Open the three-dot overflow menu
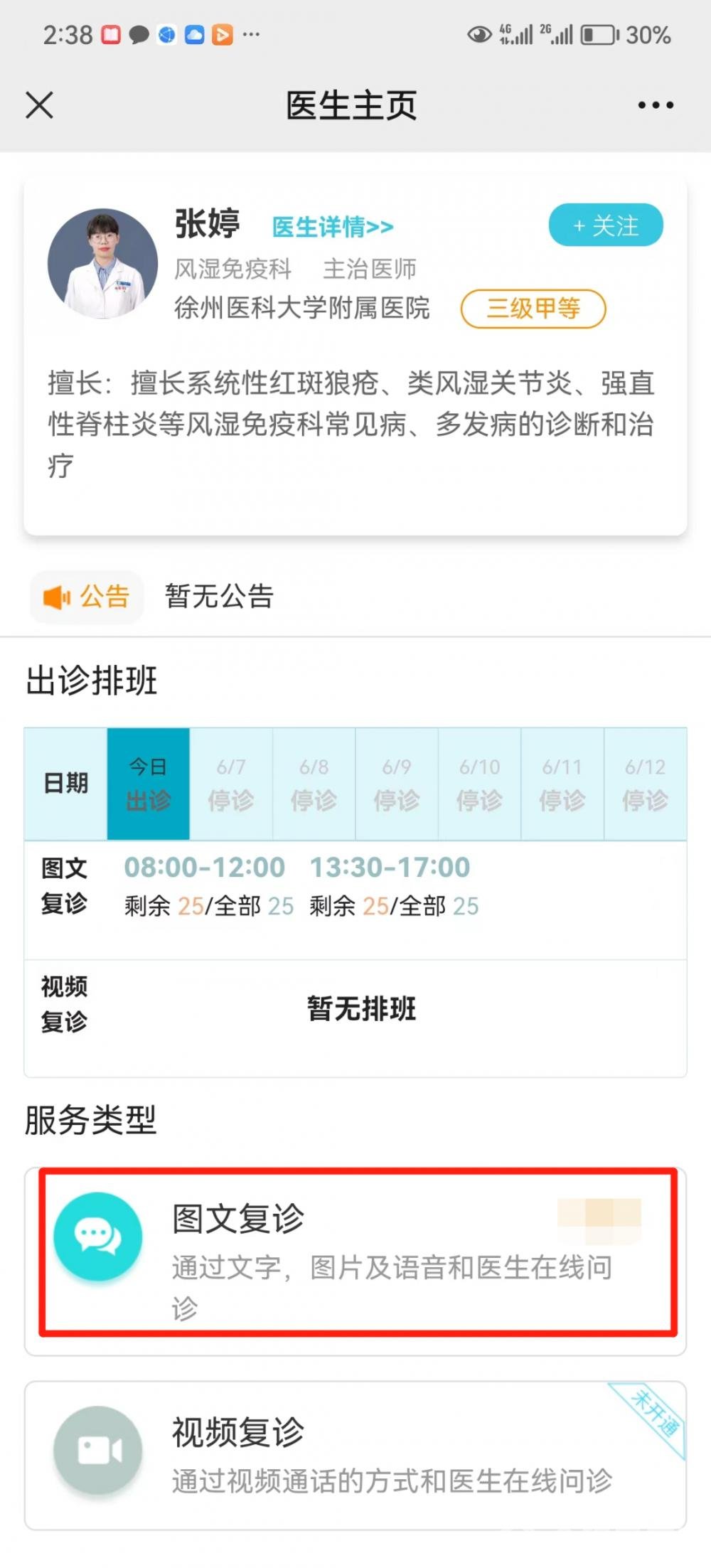Screen dimensions: 711x1568 [655, 105]
